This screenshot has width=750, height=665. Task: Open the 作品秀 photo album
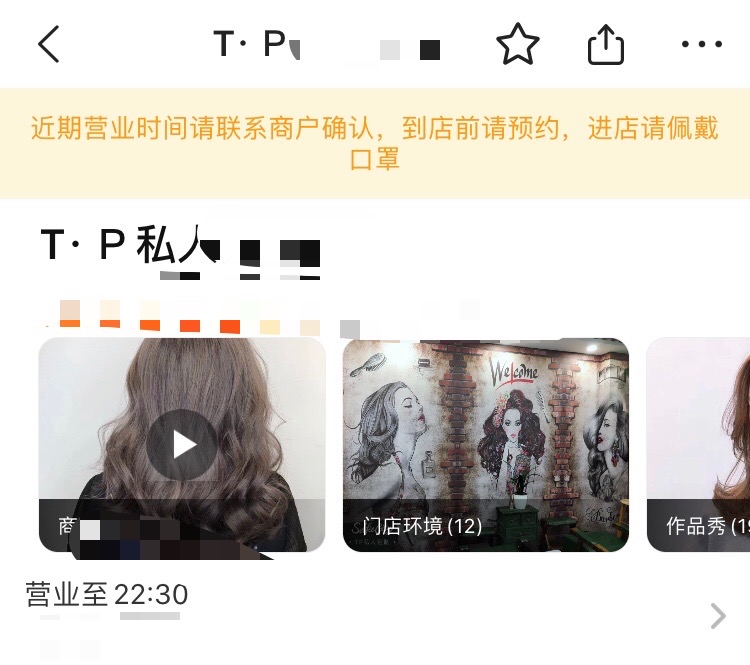[700, 445]
